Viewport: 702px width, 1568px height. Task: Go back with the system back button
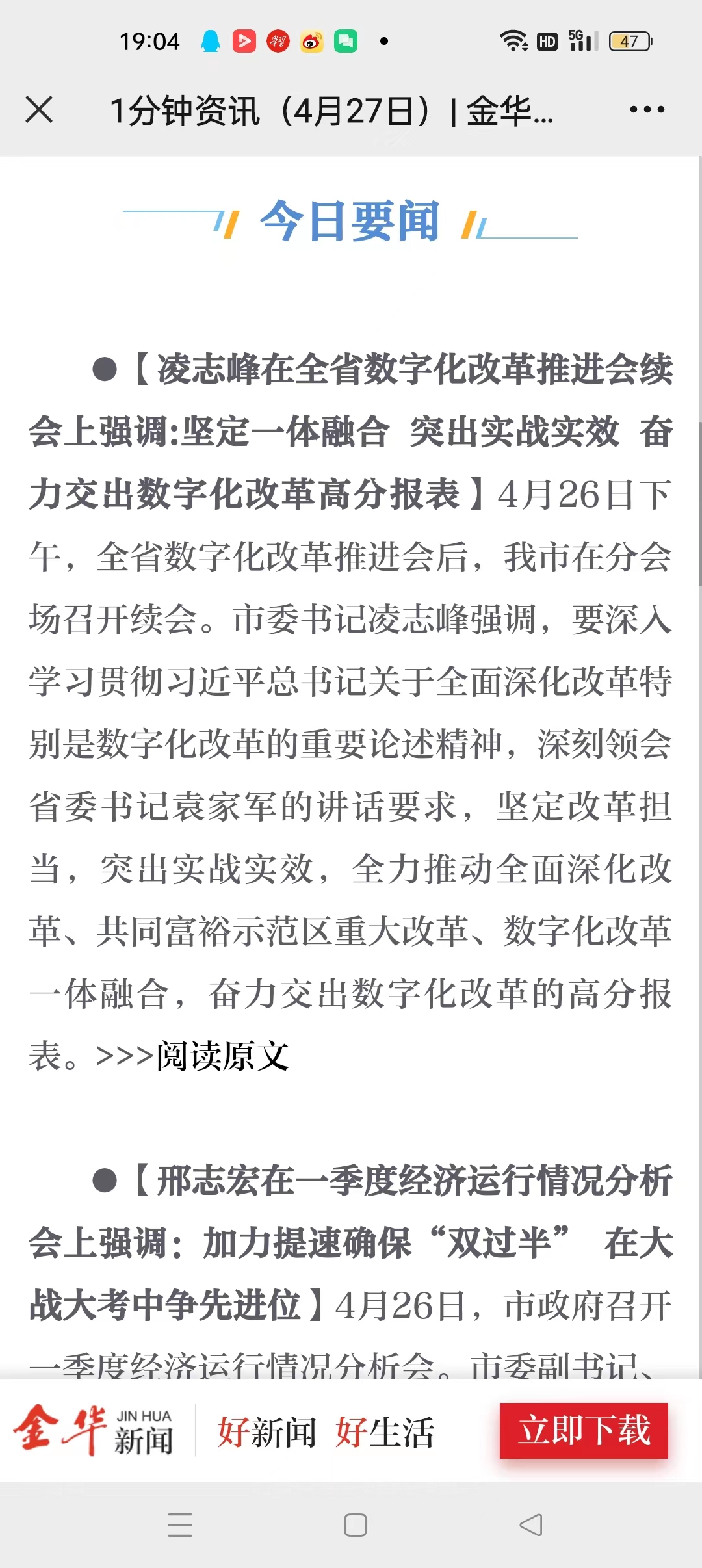click(531, 1524)
